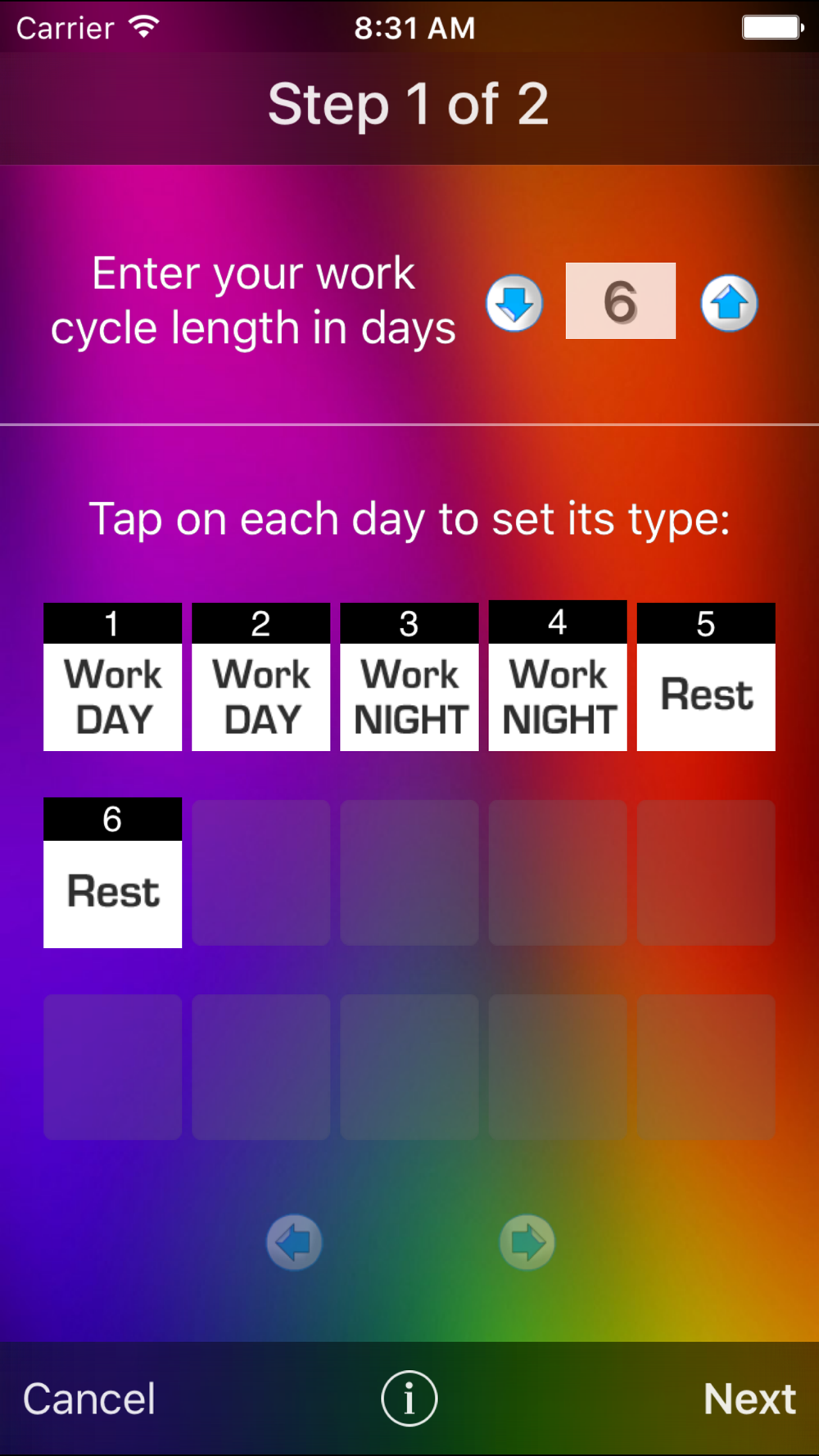This screenshot has height=1456, width=819.
Task: Open the info icon
Action: click(409, 1399)
